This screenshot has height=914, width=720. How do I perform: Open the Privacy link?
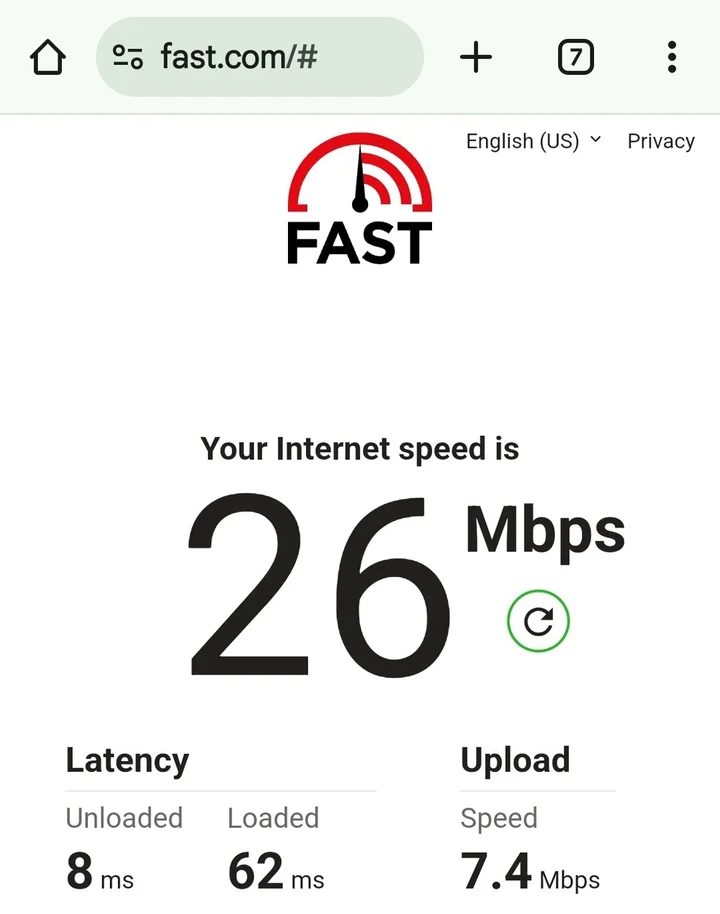click(660, 141)
